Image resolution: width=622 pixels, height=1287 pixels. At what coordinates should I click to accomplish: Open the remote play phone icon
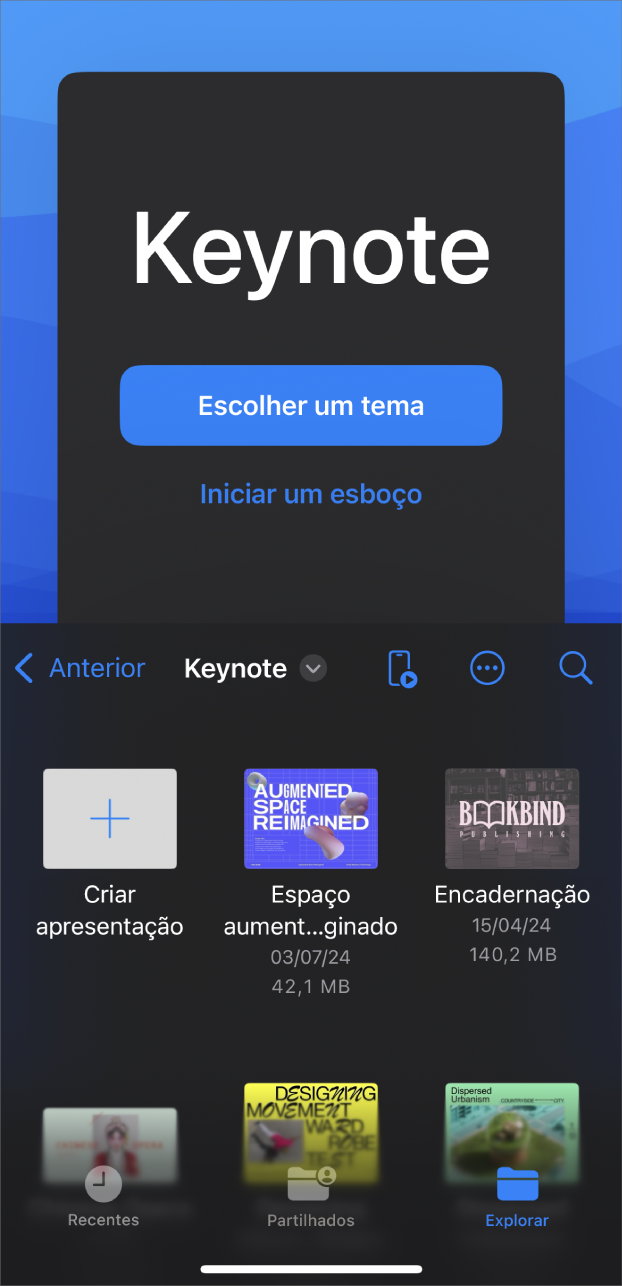(401, 669)
